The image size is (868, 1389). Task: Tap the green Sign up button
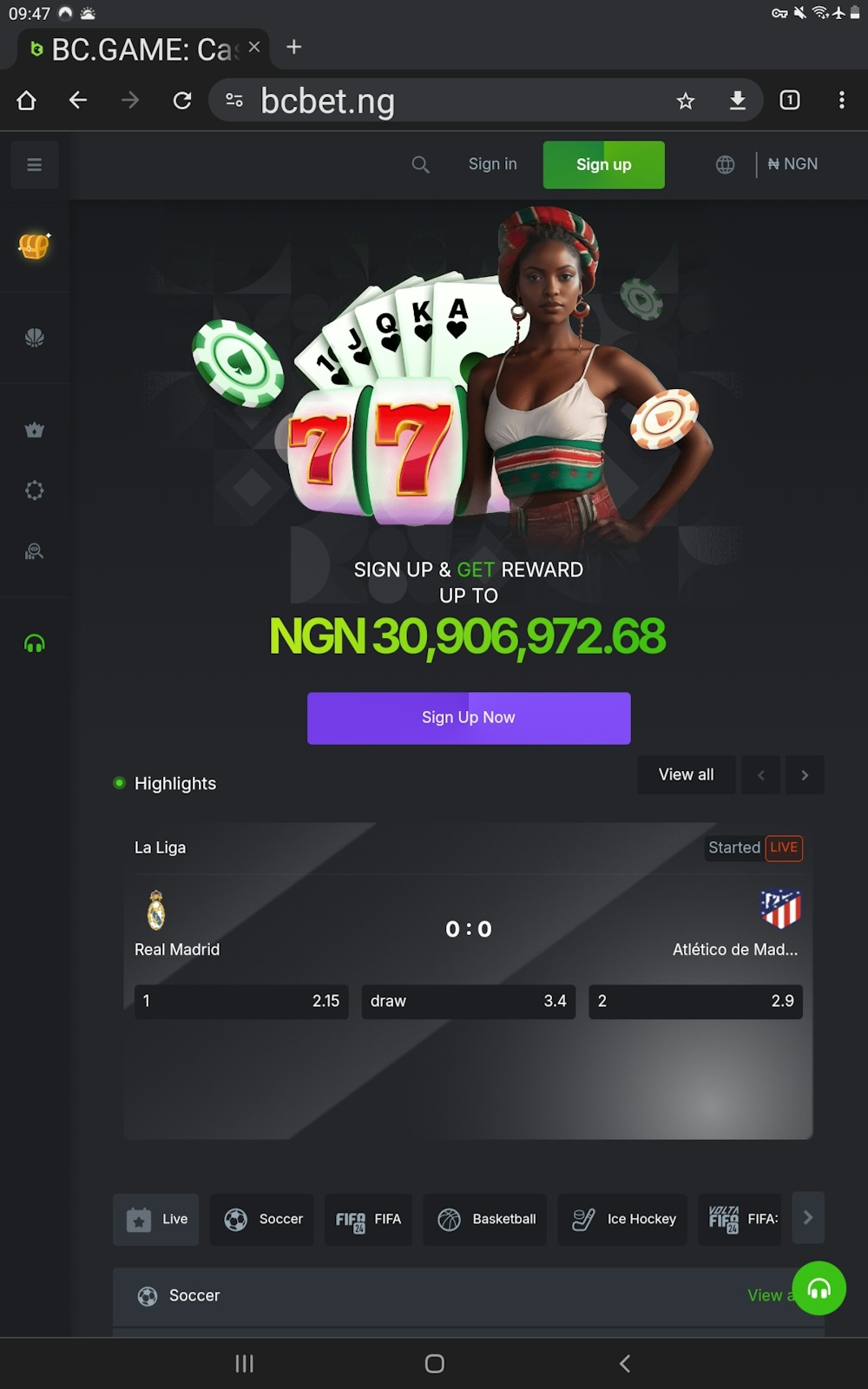pyautogui.click(x=603, y=165)
